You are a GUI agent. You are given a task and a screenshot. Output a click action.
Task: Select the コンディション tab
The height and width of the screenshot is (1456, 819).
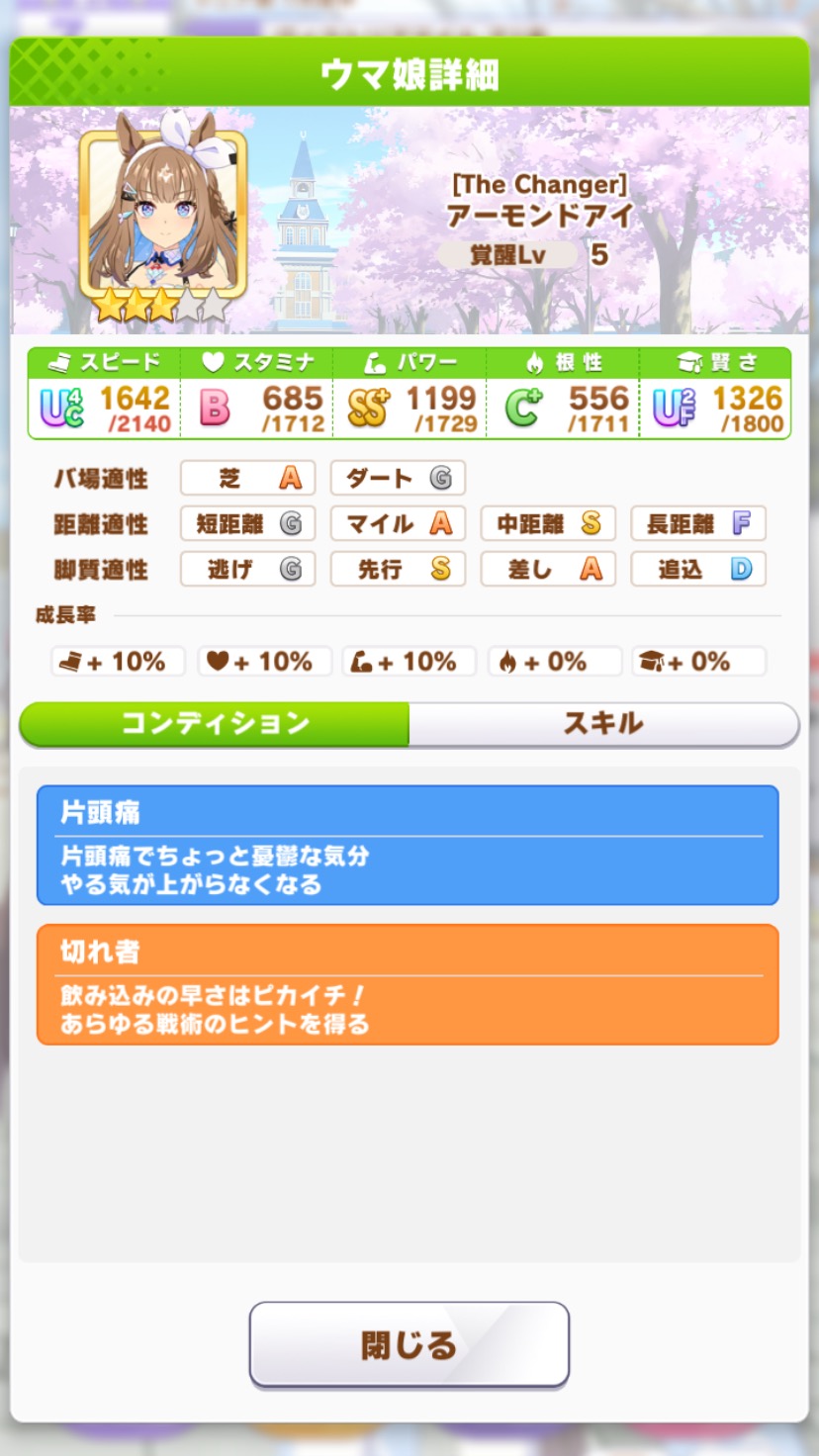coord(215,724)
